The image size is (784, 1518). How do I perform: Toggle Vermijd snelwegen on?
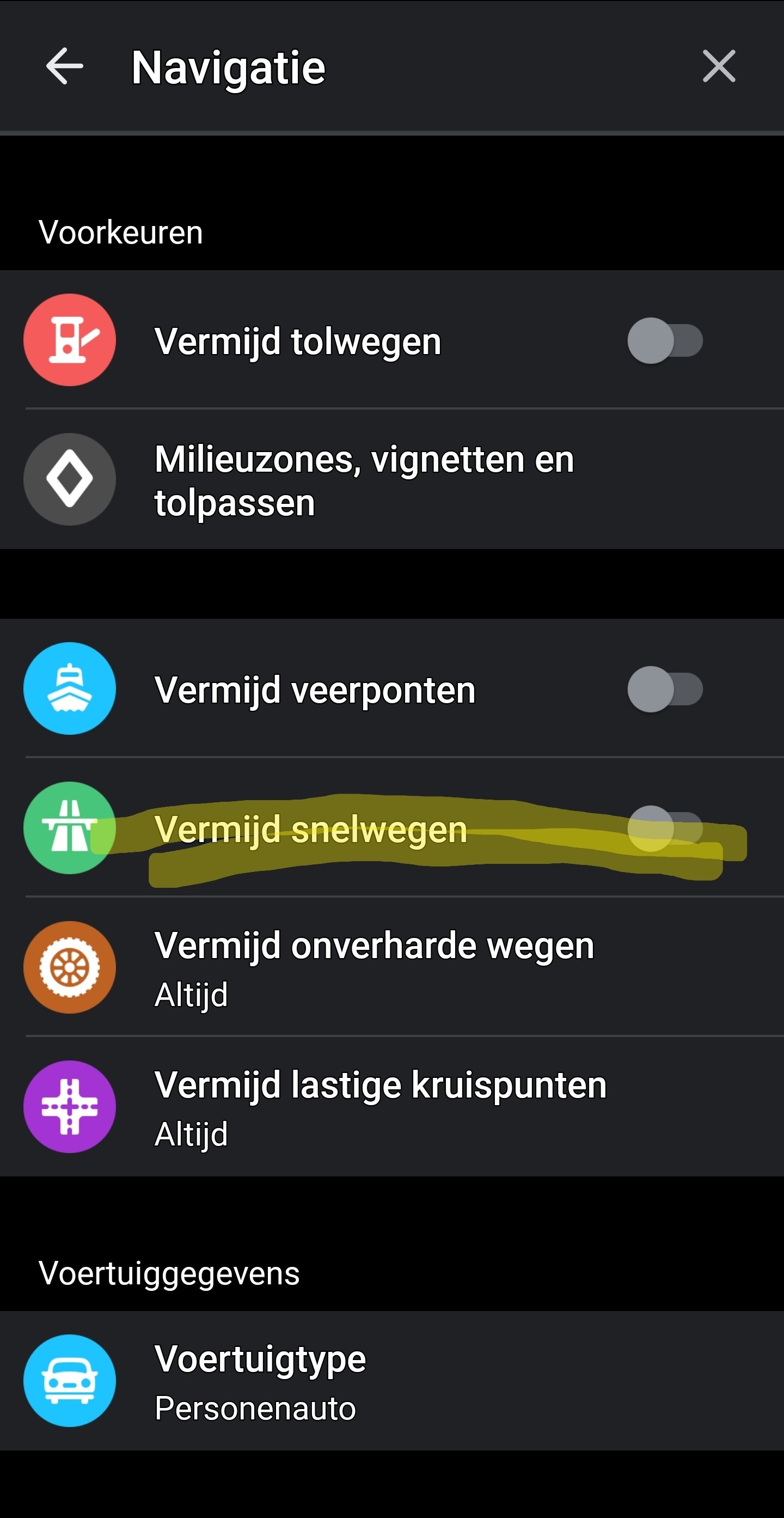(x=664, y=828)
